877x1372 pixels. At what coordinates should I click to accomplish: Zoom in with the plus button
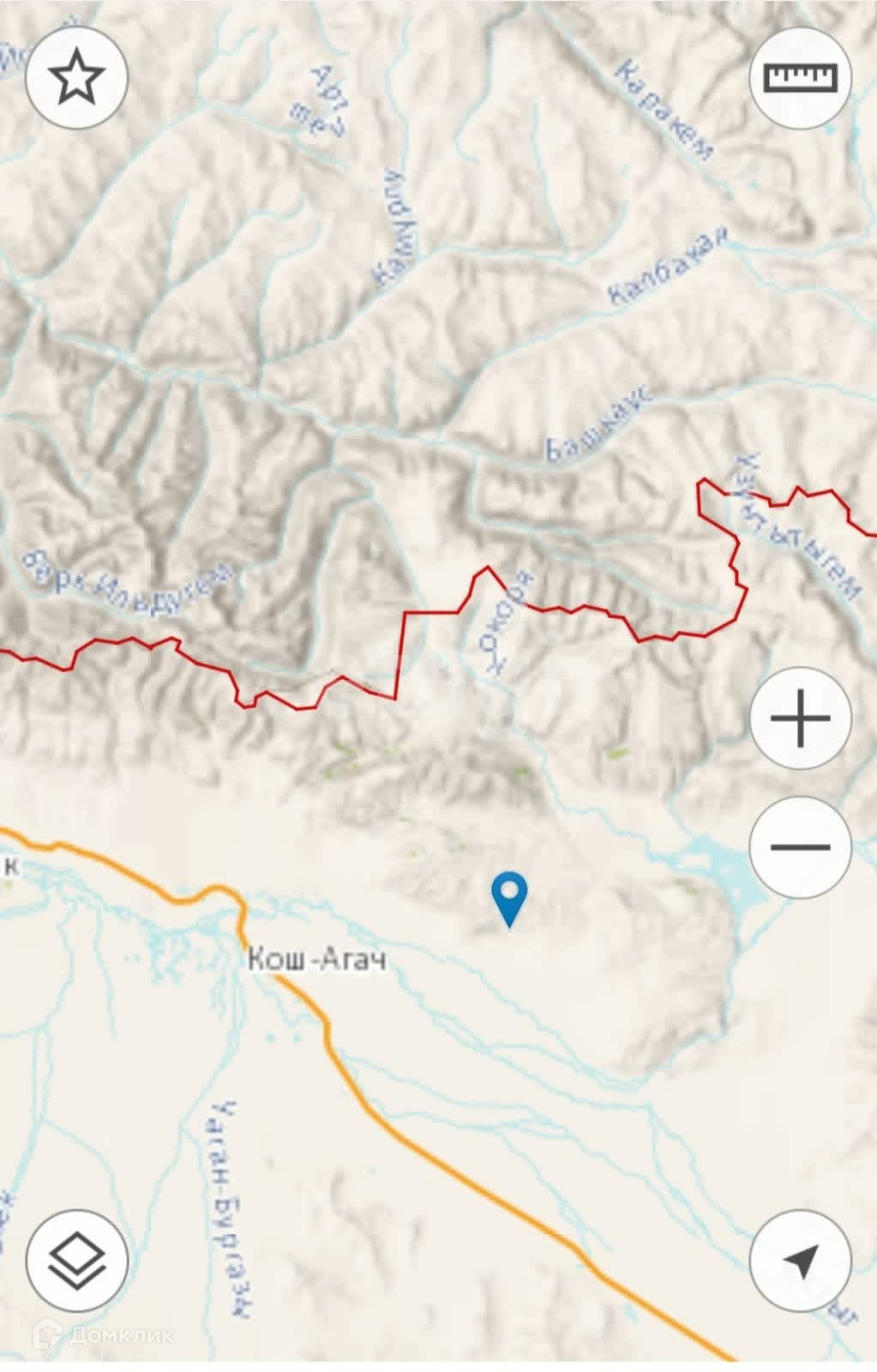pyautogui.click(x=801, y=718)
